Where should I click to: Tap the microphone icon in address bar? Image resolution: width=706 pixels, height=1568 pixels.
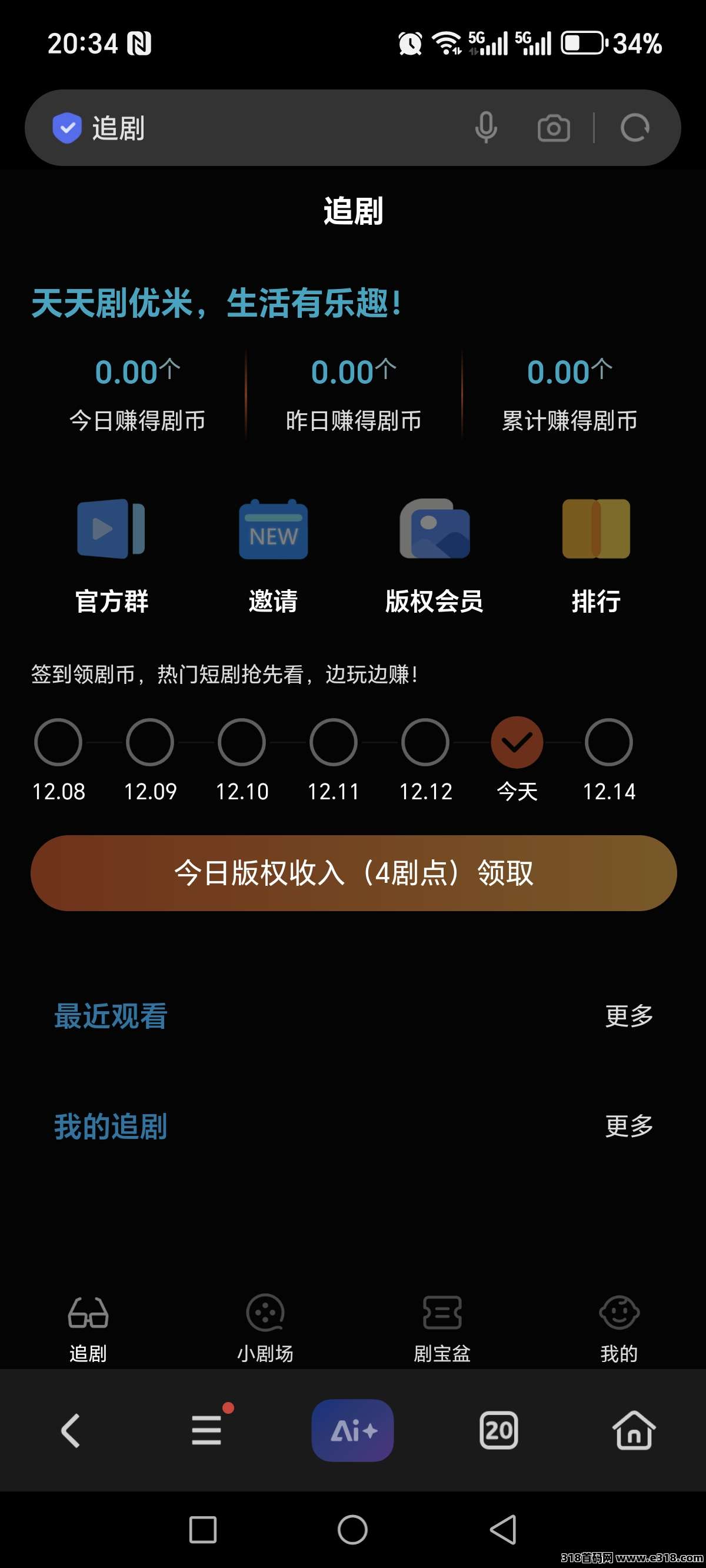[x=486, y=128]
